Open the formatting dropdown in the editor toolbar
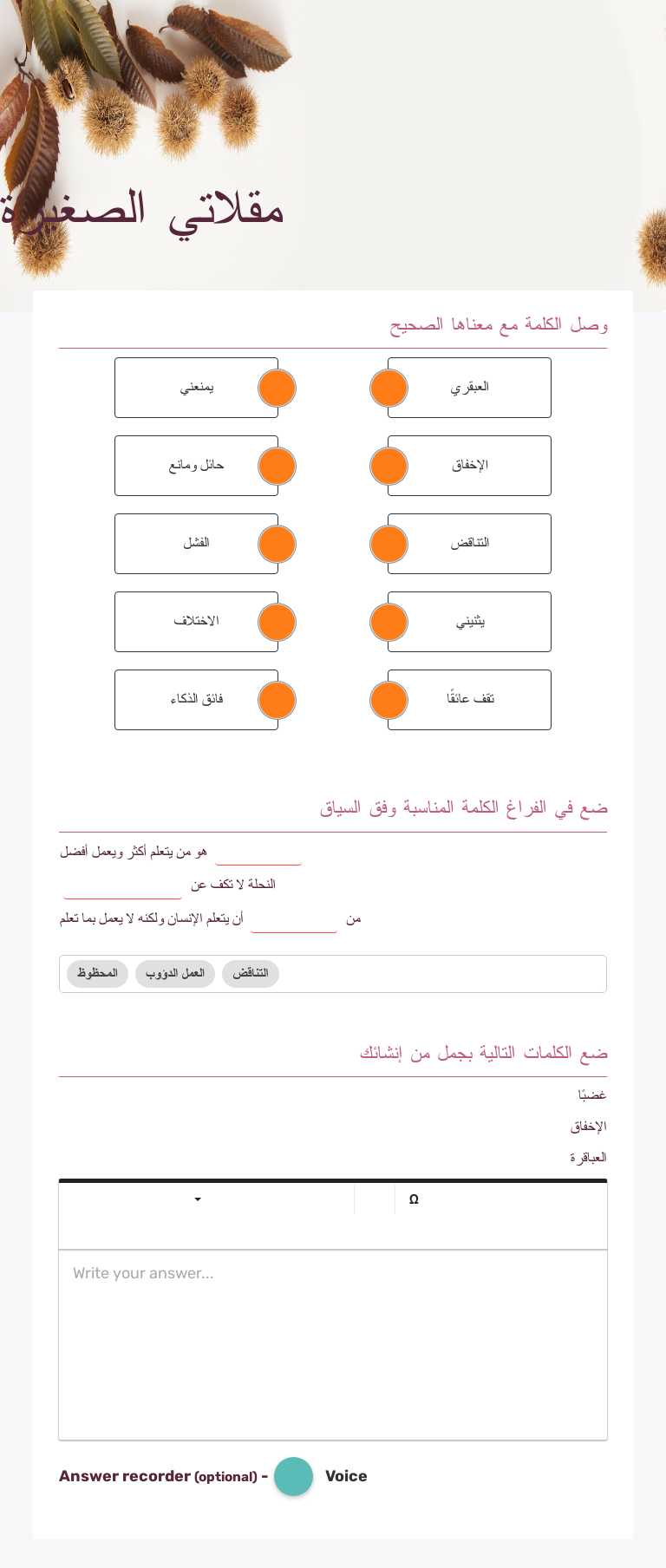The height and width of the screenshot is (1568, 666). click(197, 1199)
